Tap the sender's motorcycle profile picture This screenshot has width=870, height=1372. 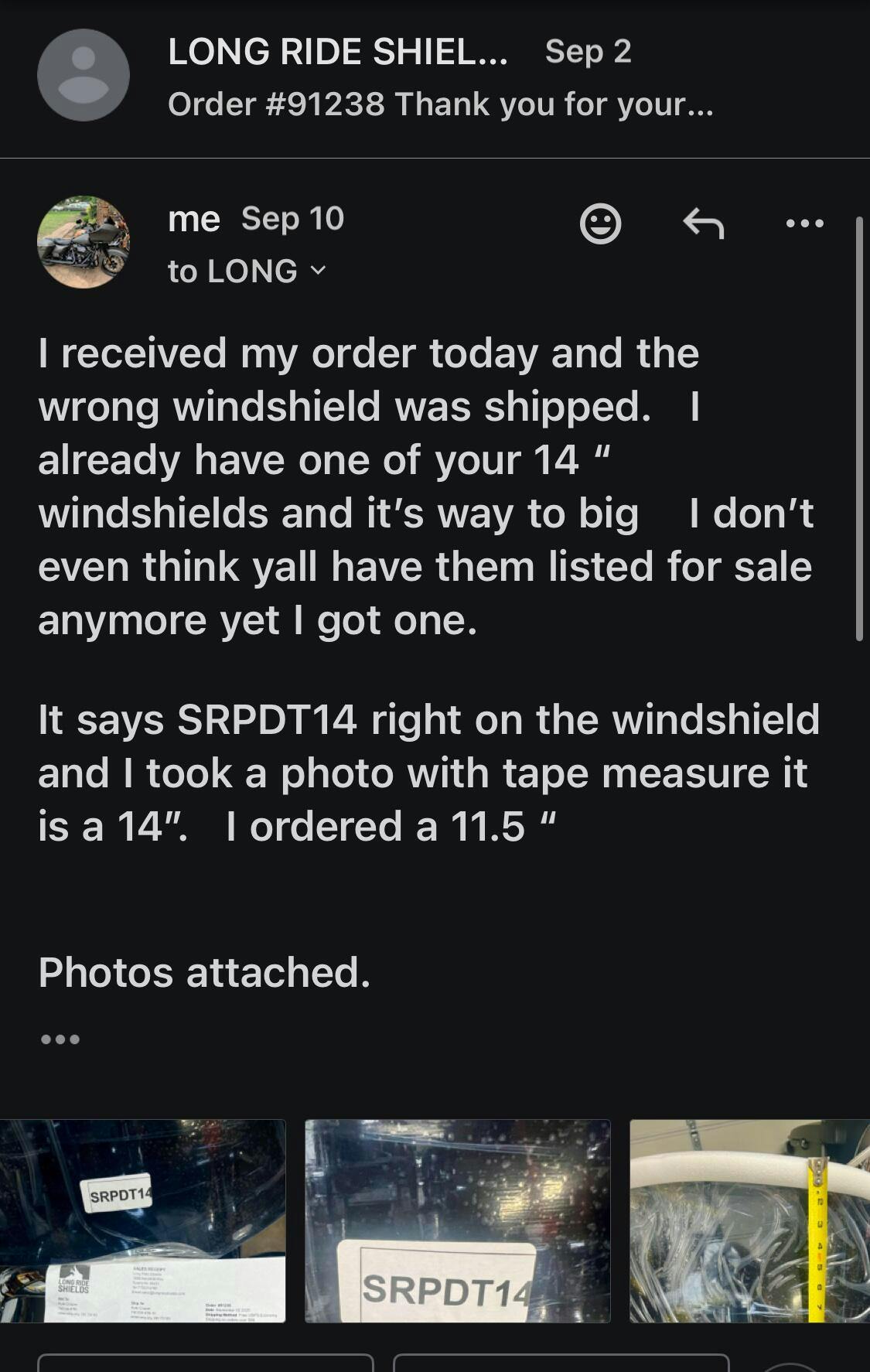click(84, 242)
